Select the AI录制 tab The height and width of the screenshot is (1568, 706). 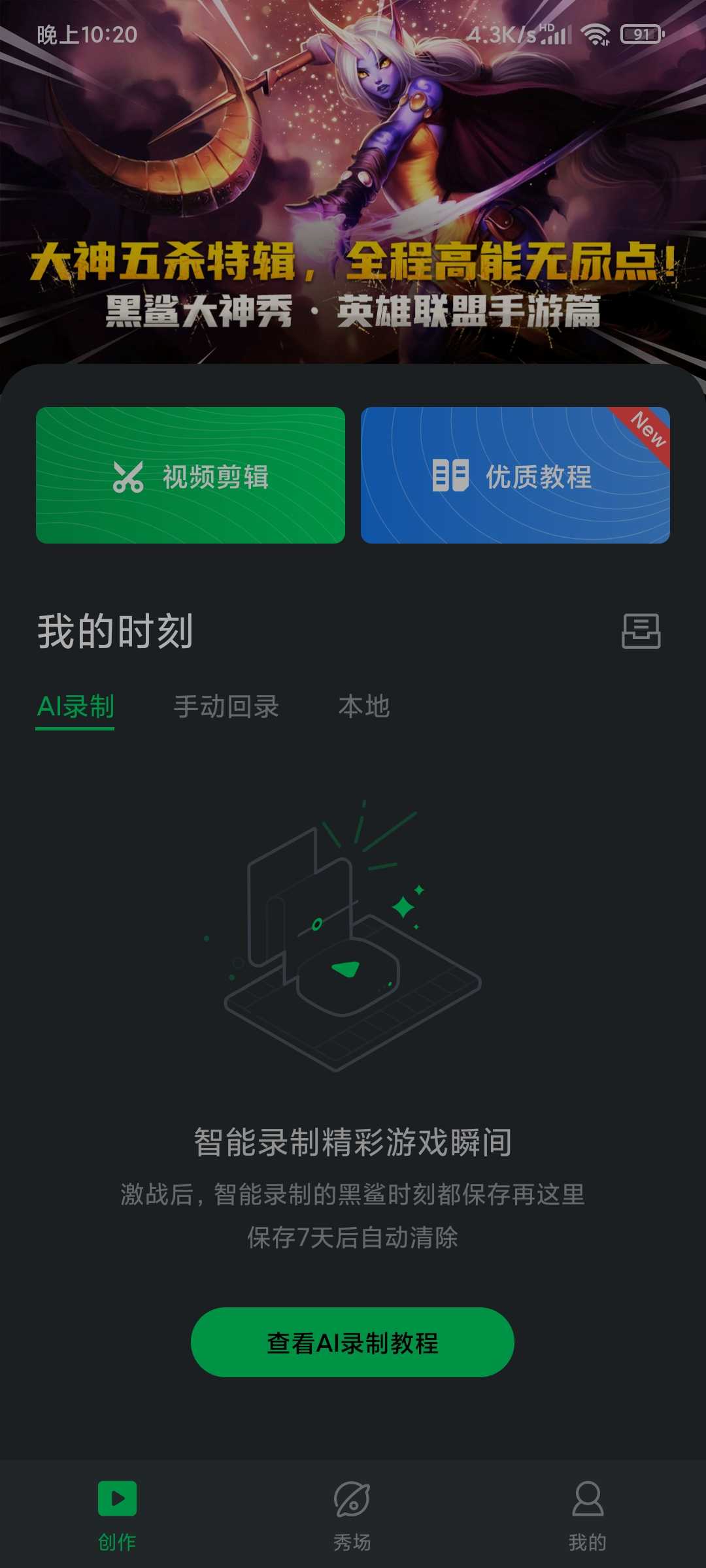coord(76,707)
